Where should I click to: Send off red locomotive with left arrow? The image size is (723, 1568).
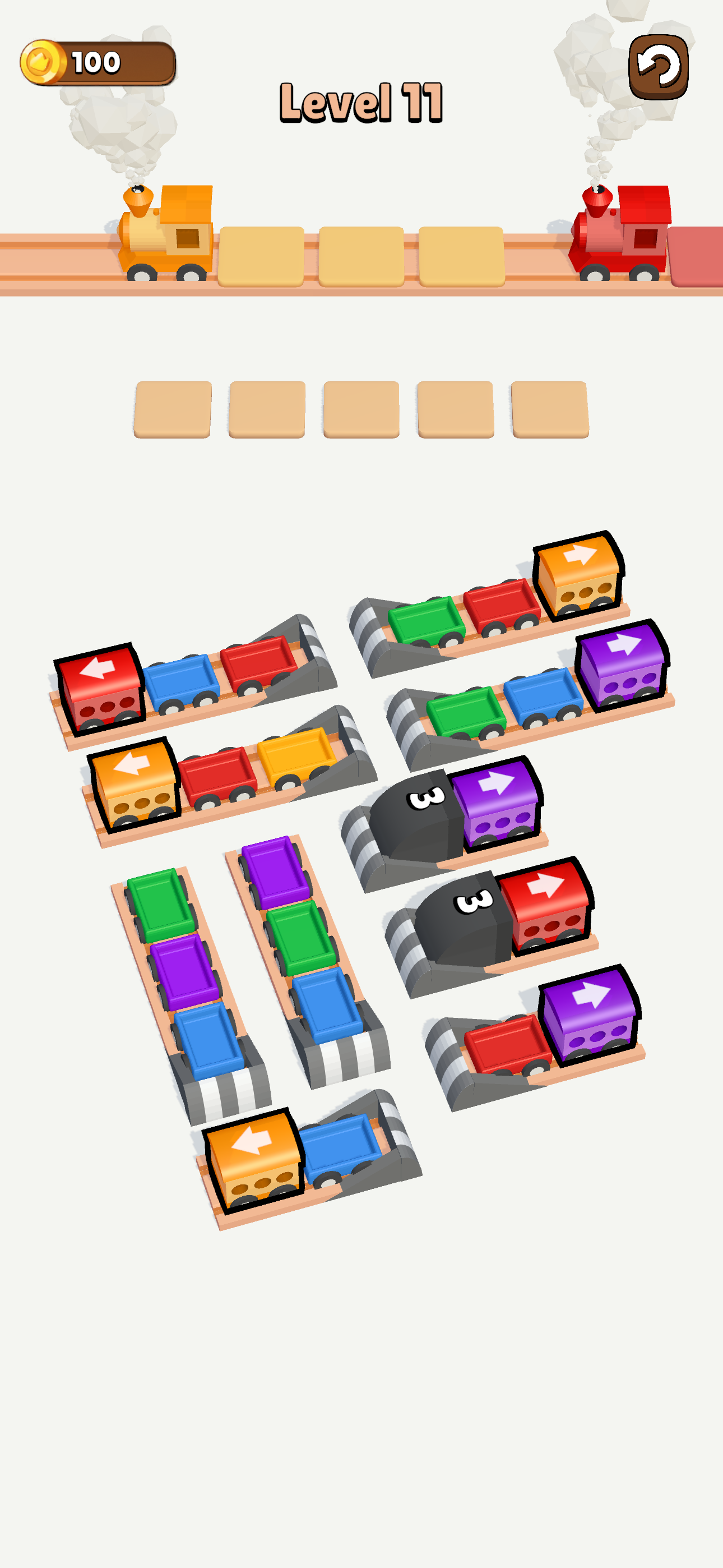tap(101, 688)
